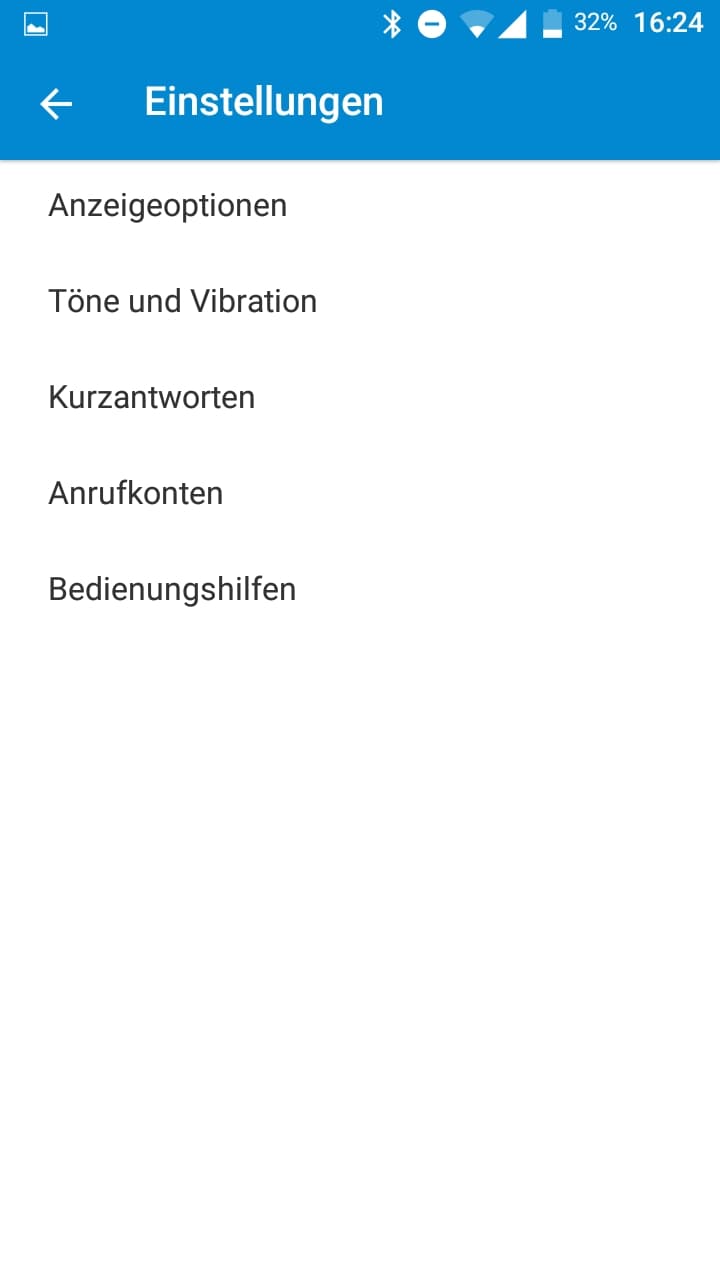Select Kurzantworten
Screen dimensions: 720x1280
pos(360,398)
